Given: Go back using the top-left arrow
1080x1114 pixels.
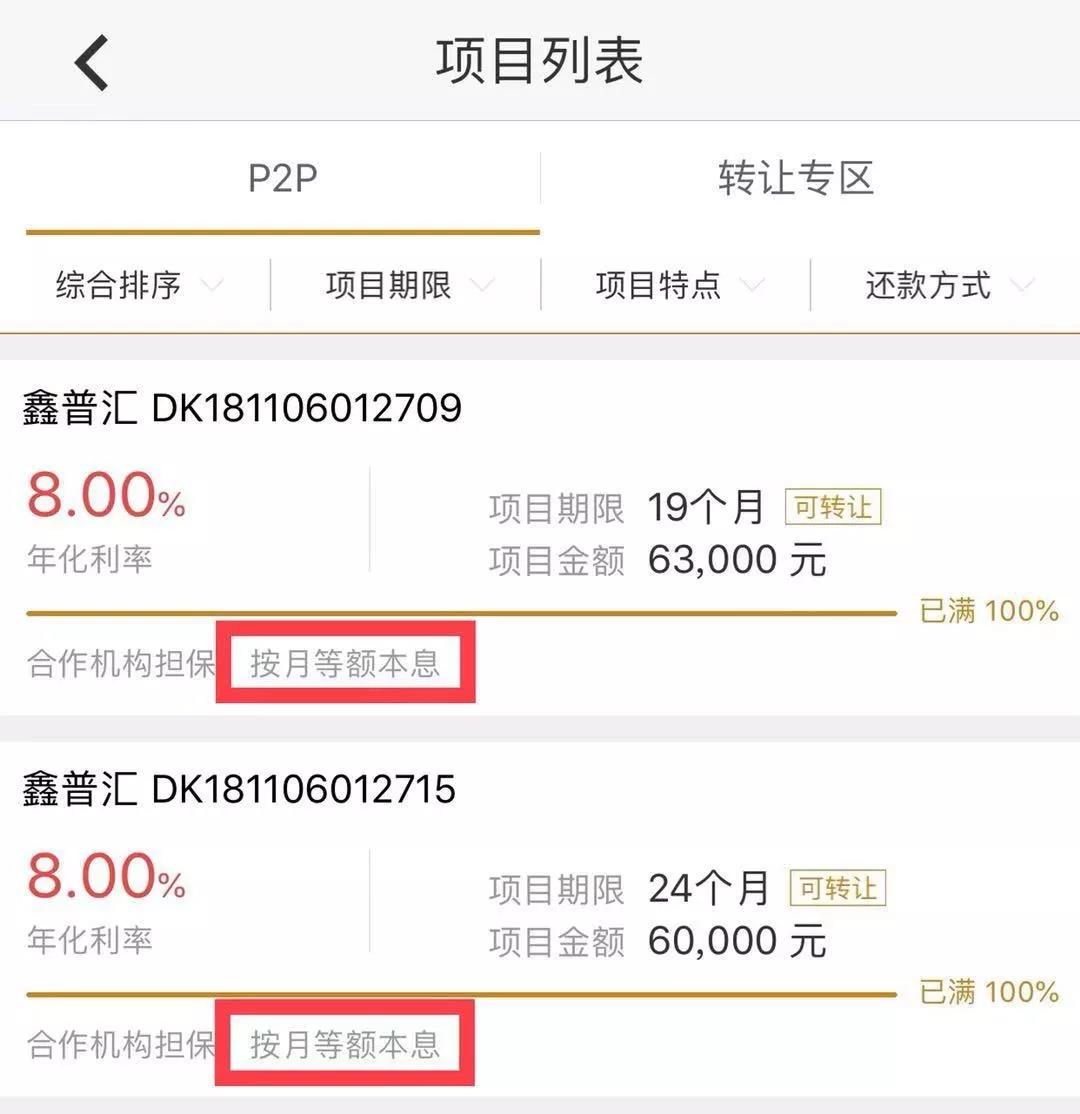Looking at the screenshot, I should pos(92,62).
